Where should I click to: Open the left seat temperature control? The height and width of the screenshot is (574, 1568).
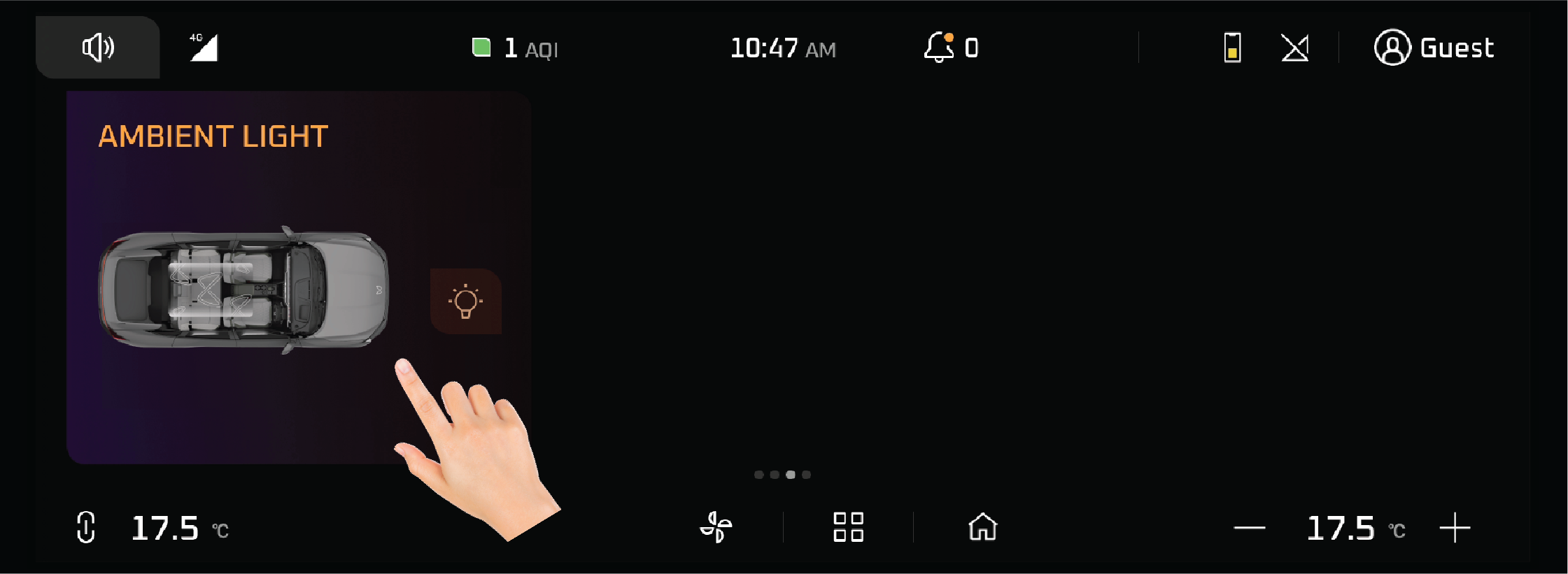pos(86,527)
